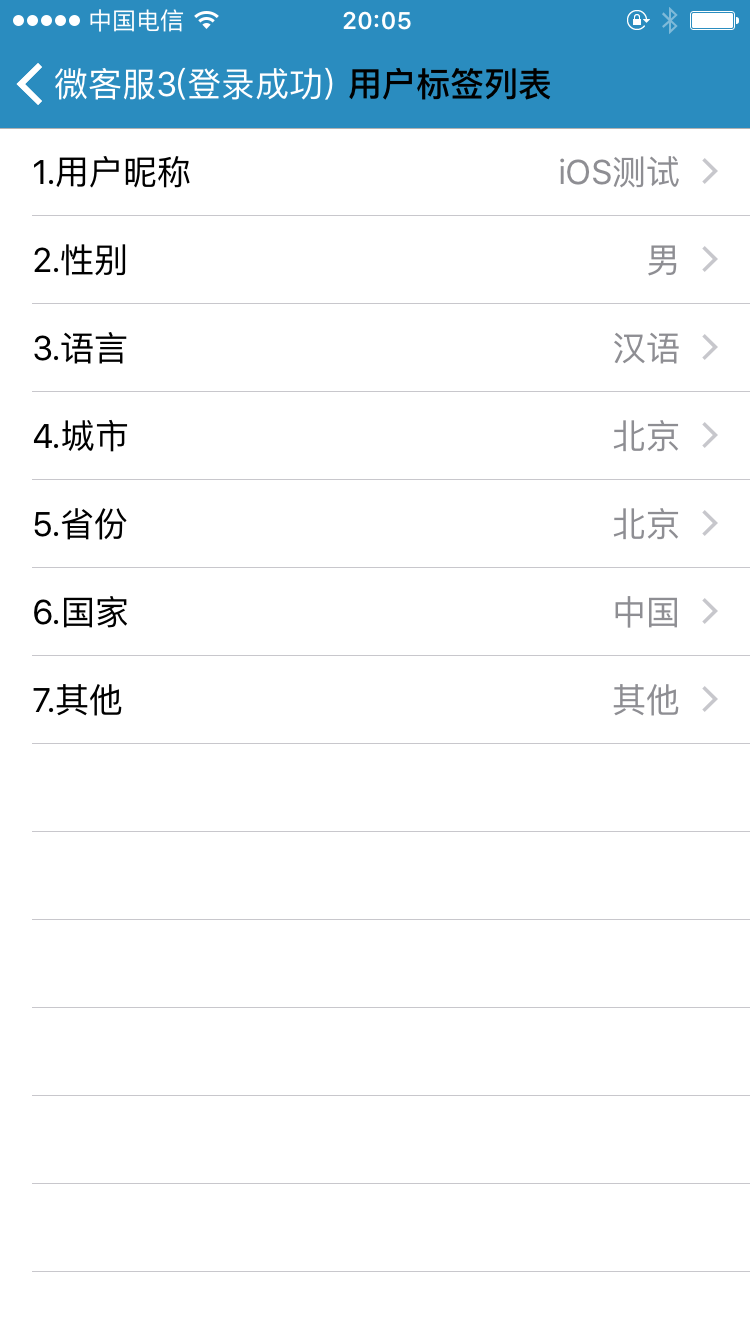The height and width of the screenshot is (1334, 750).
Task: Open the 4.城市 row
Action: pos(375,436)
